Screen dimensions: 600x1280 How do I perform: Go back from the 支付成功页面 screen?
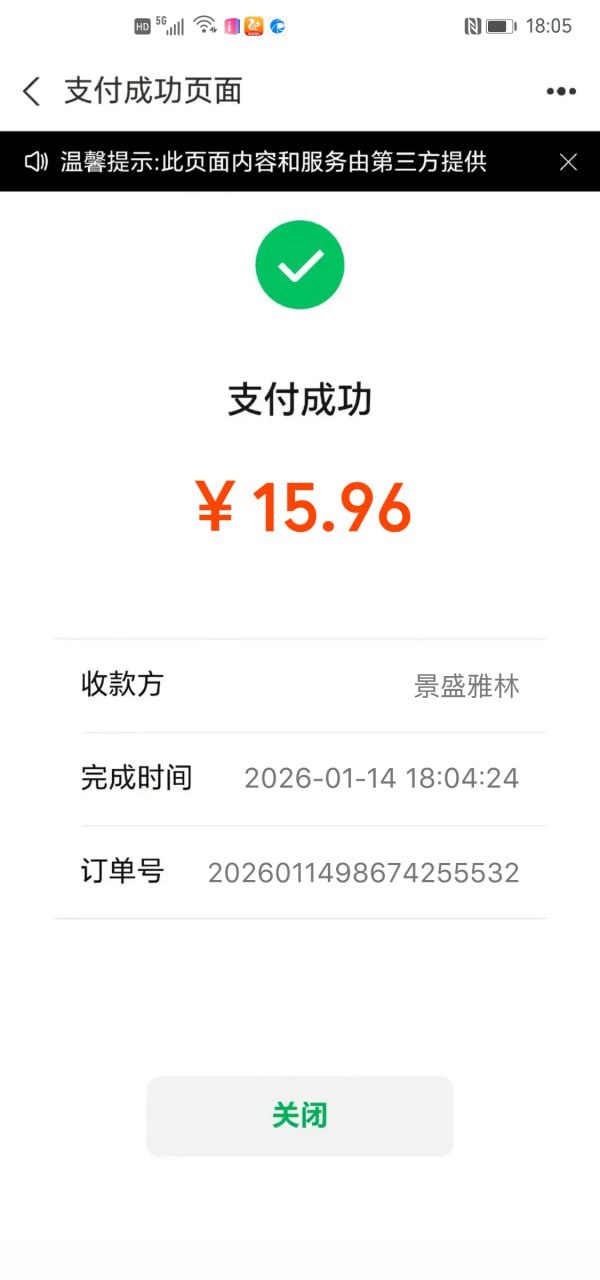(x=32, y=91)
